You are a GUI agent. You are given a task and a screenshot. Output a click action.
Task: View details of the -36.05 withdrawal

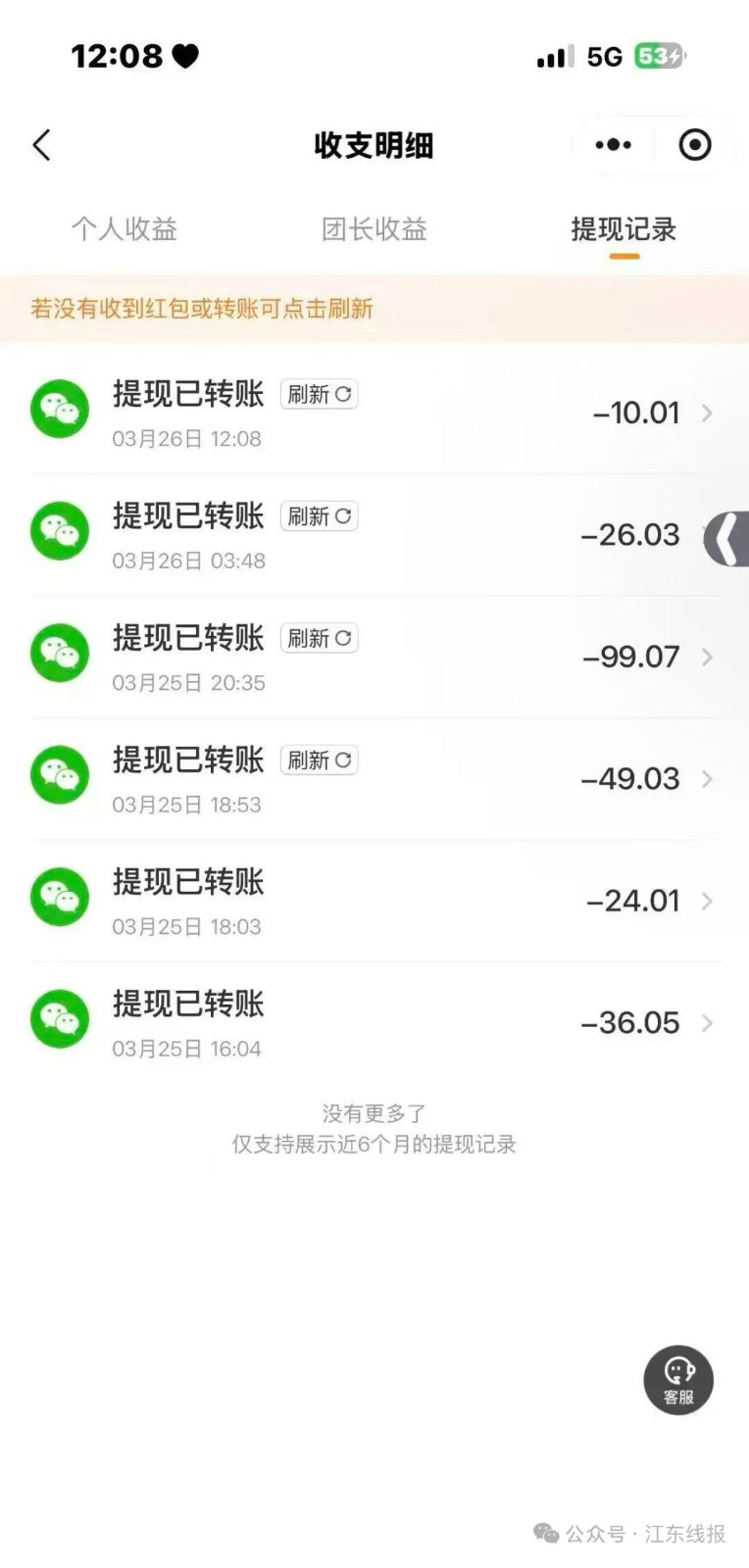tap(647, 1023)
